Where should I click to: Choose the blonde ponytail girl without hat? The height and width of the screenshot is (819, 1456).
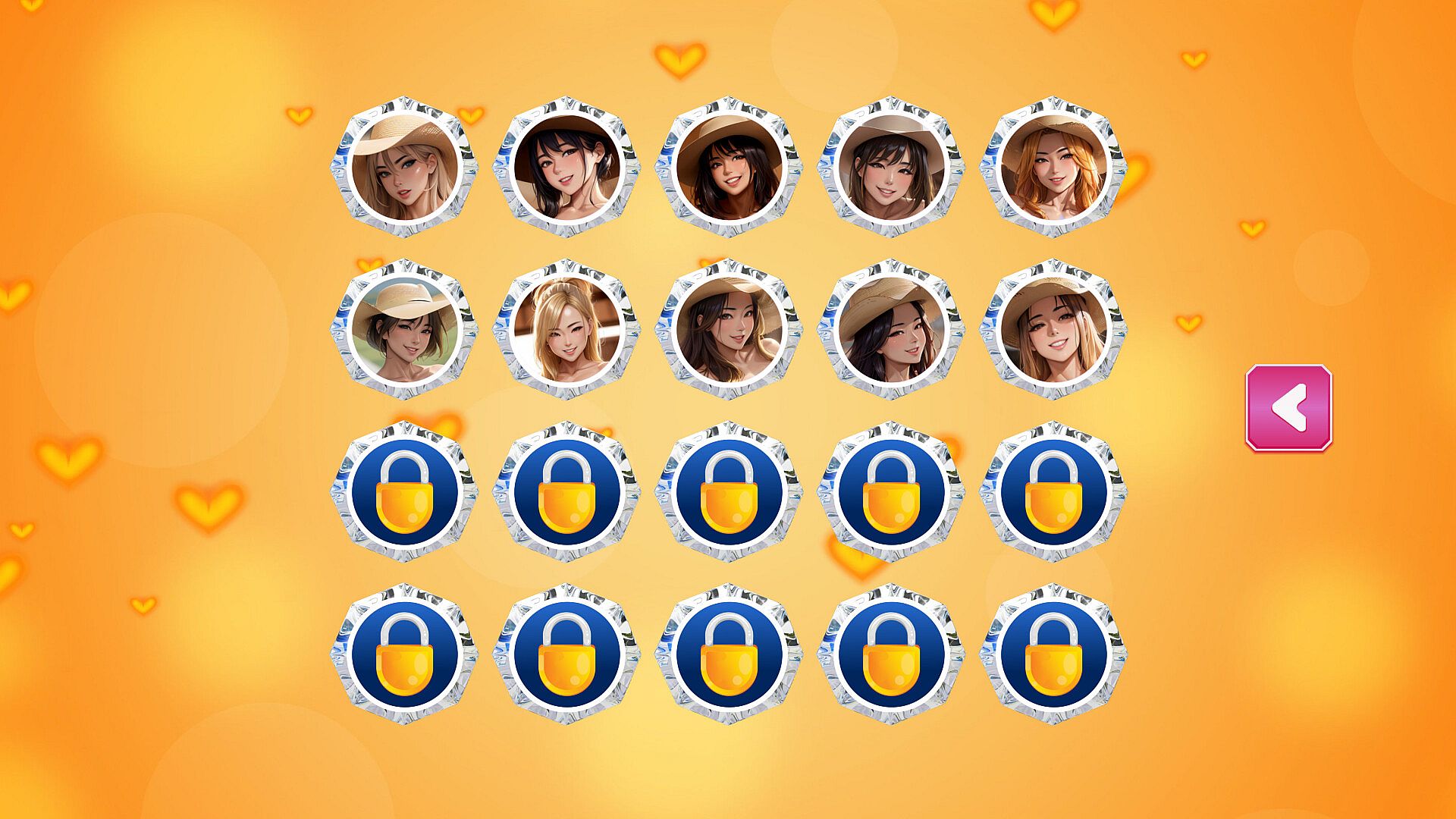pos(566,329)
